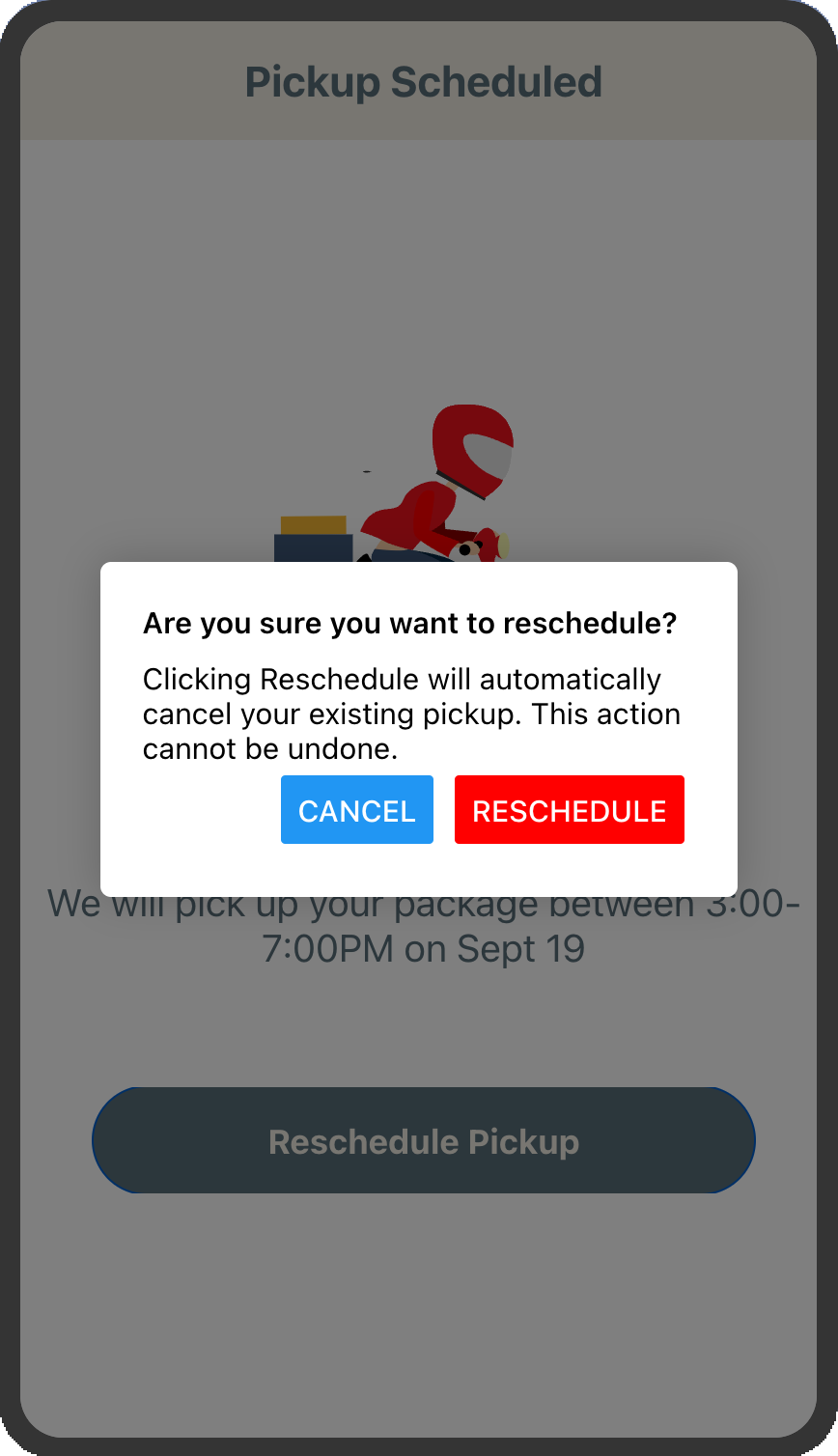This screenshot has height=1456, width=838.
Task: Confirm with the red RESCHEDULE button
Action: point(569,810)
